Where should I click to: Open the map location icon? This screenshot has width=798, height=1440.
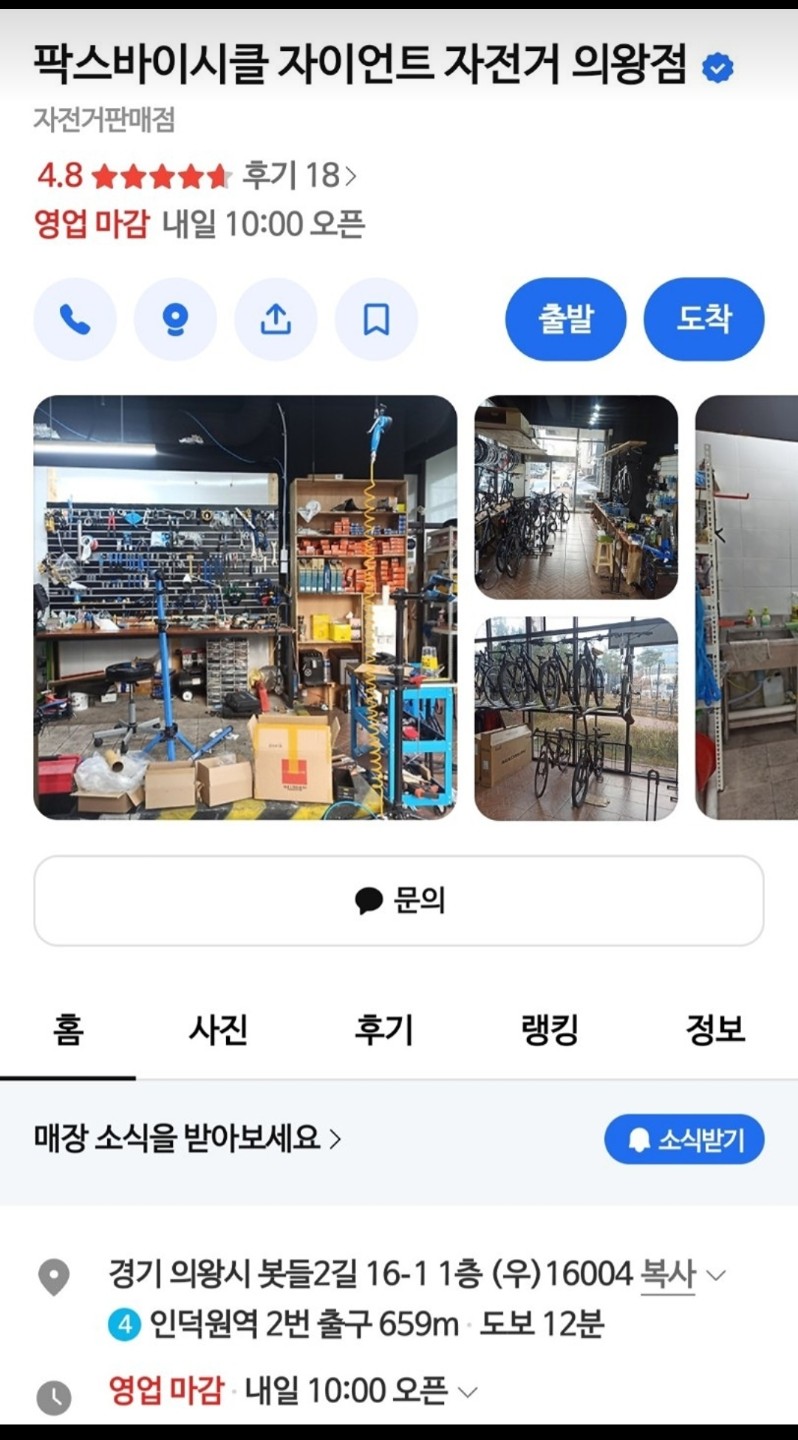click(175, 318)
